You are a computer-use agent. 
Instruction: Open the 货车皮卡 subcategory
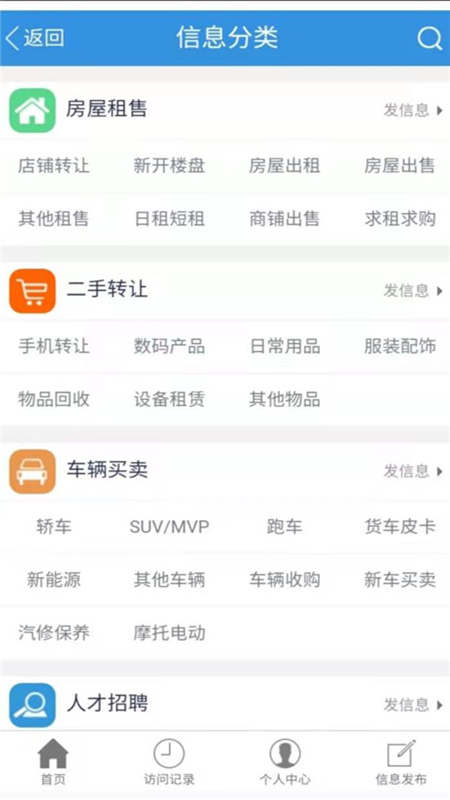[x=400, y=527]
